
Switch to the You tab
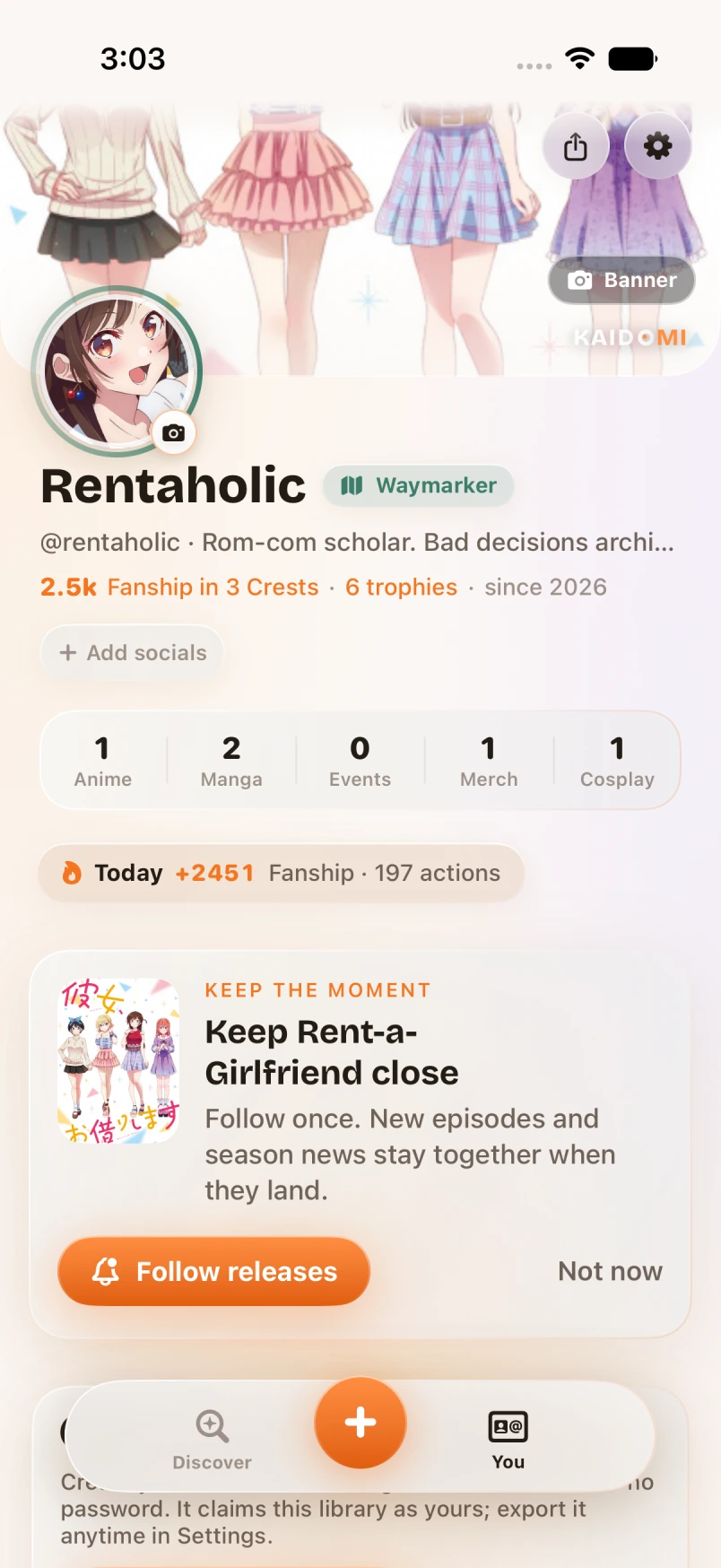[508, 1438]
